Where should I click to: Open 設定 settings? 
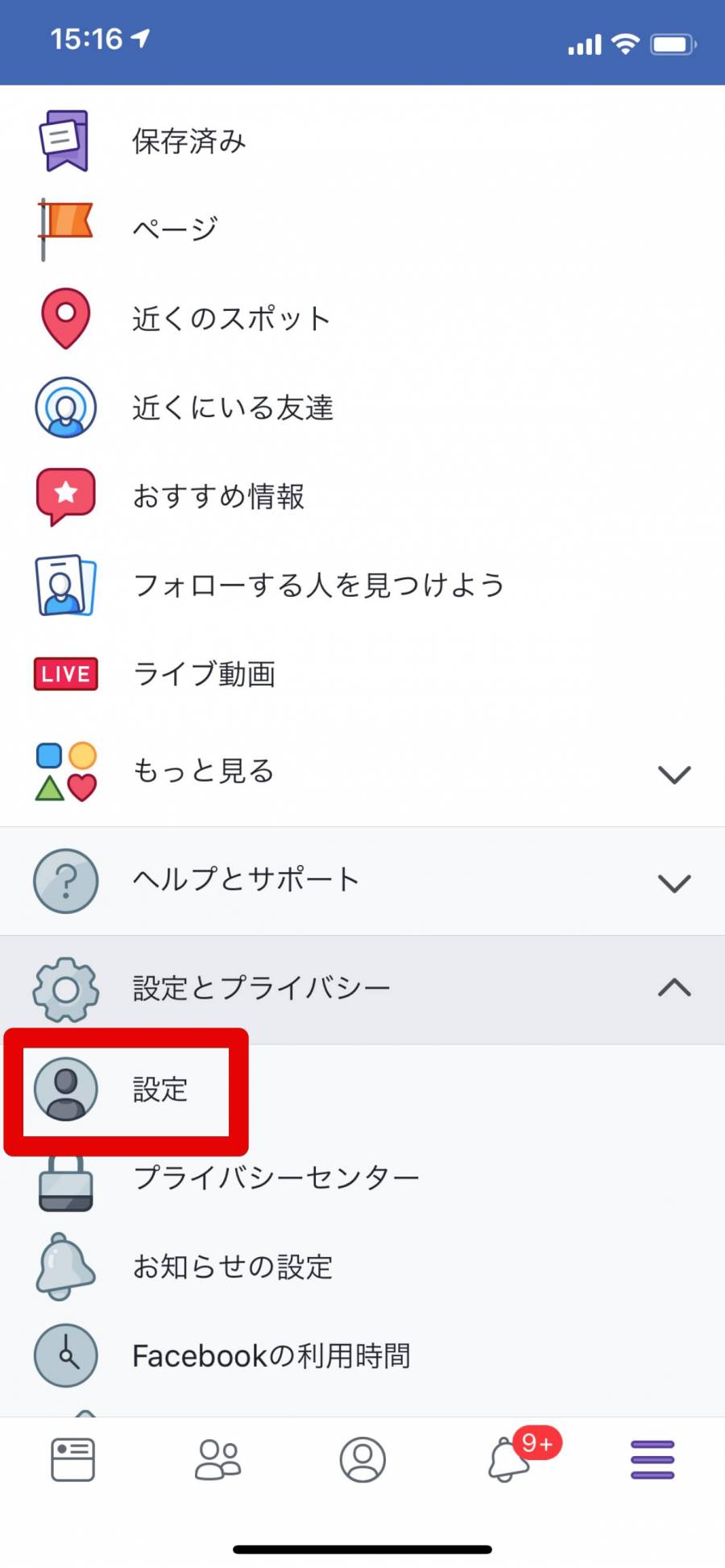tap(362, 1090)
